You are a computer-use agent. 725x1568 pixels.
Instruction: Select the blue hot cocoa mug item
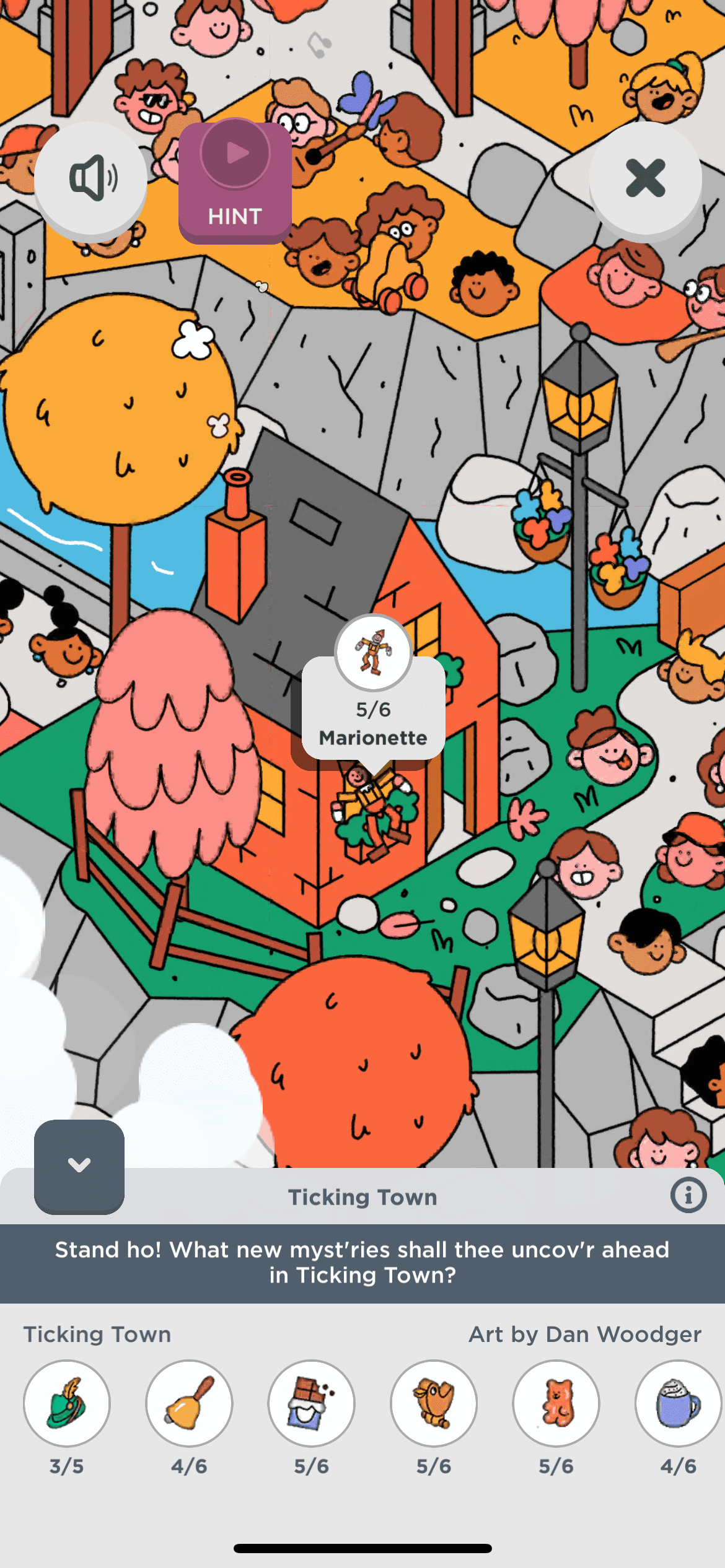pyautogui.click(x=677, y=1403)
